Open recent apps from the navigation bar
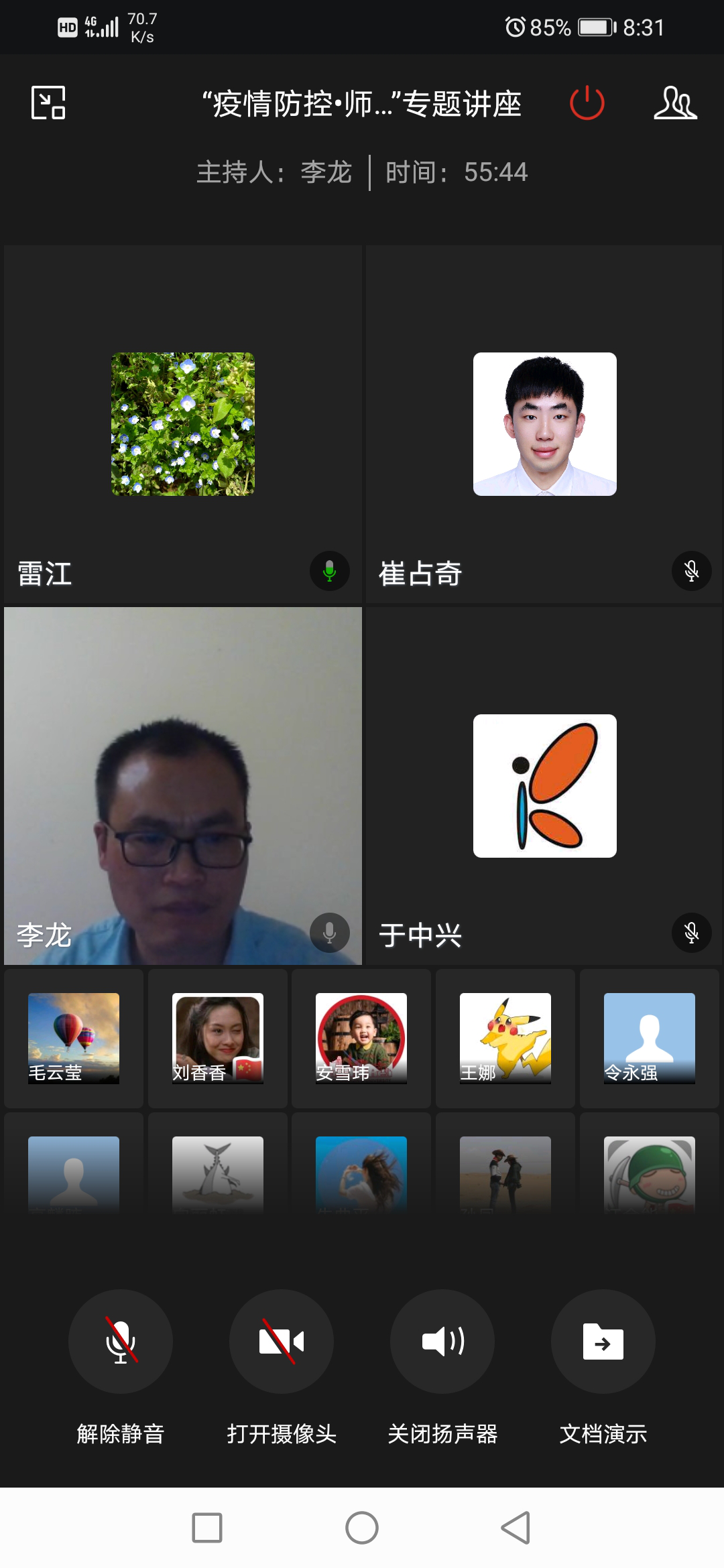The width and height of the screenshot is (724, 1568). [207, 1528]
